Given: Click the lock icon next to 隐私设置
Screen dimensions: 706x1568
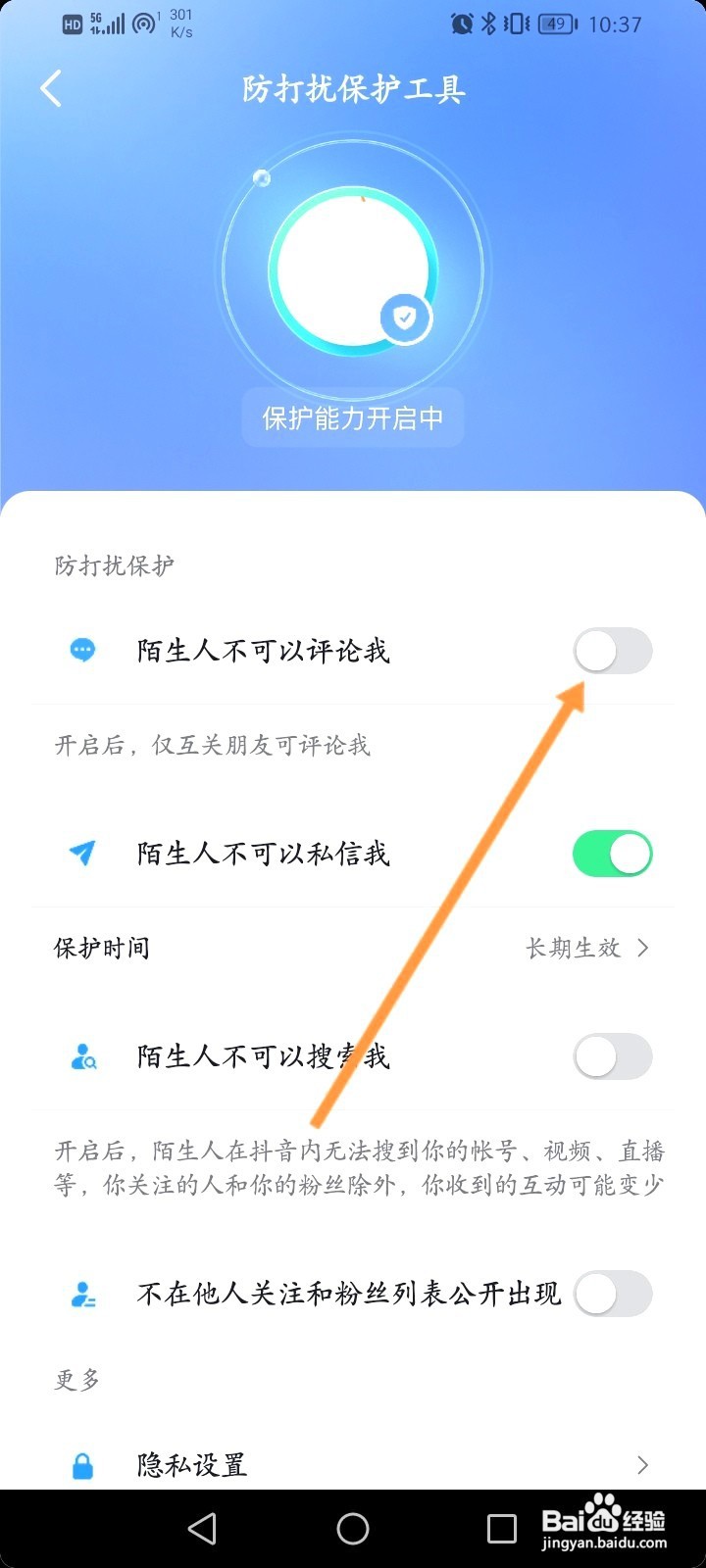Looking at the screenshot, I should point(84,1465).
